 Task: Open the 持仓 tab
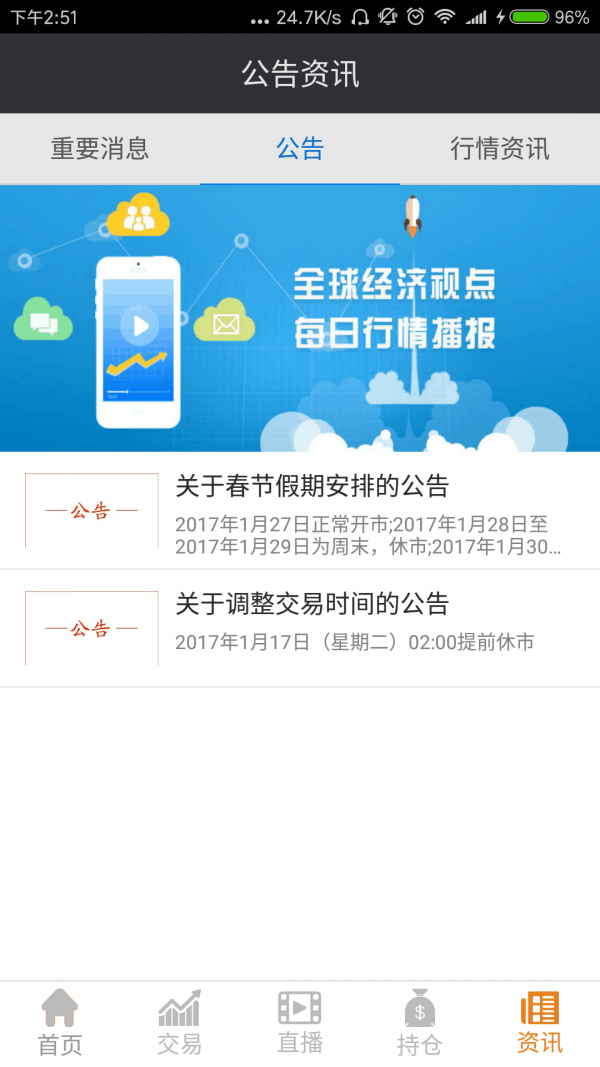point(420,1023)
